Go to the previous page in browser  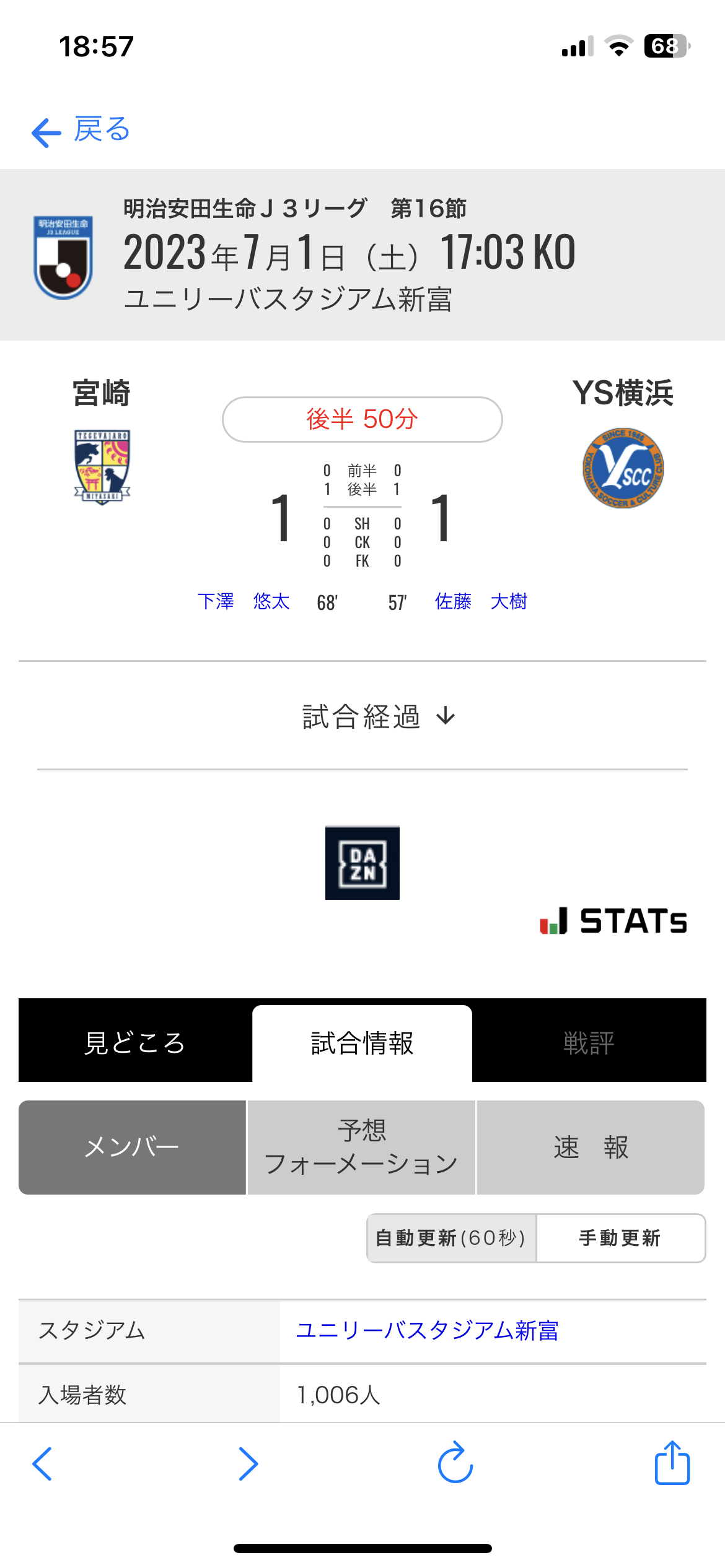pos(42,1464)
